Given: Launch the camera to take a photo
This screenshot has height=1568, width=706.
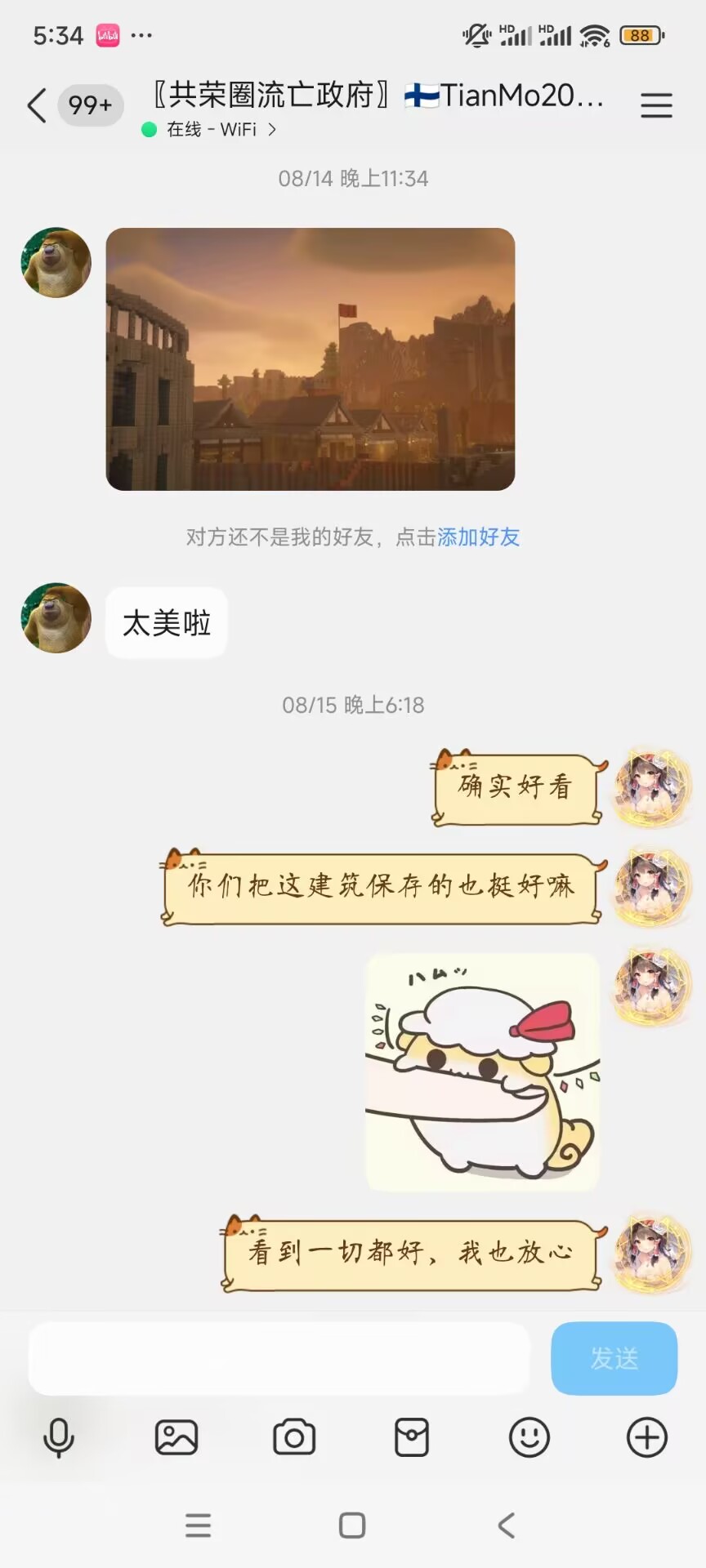Looking at the screenshot, I should click(294, 1438).
